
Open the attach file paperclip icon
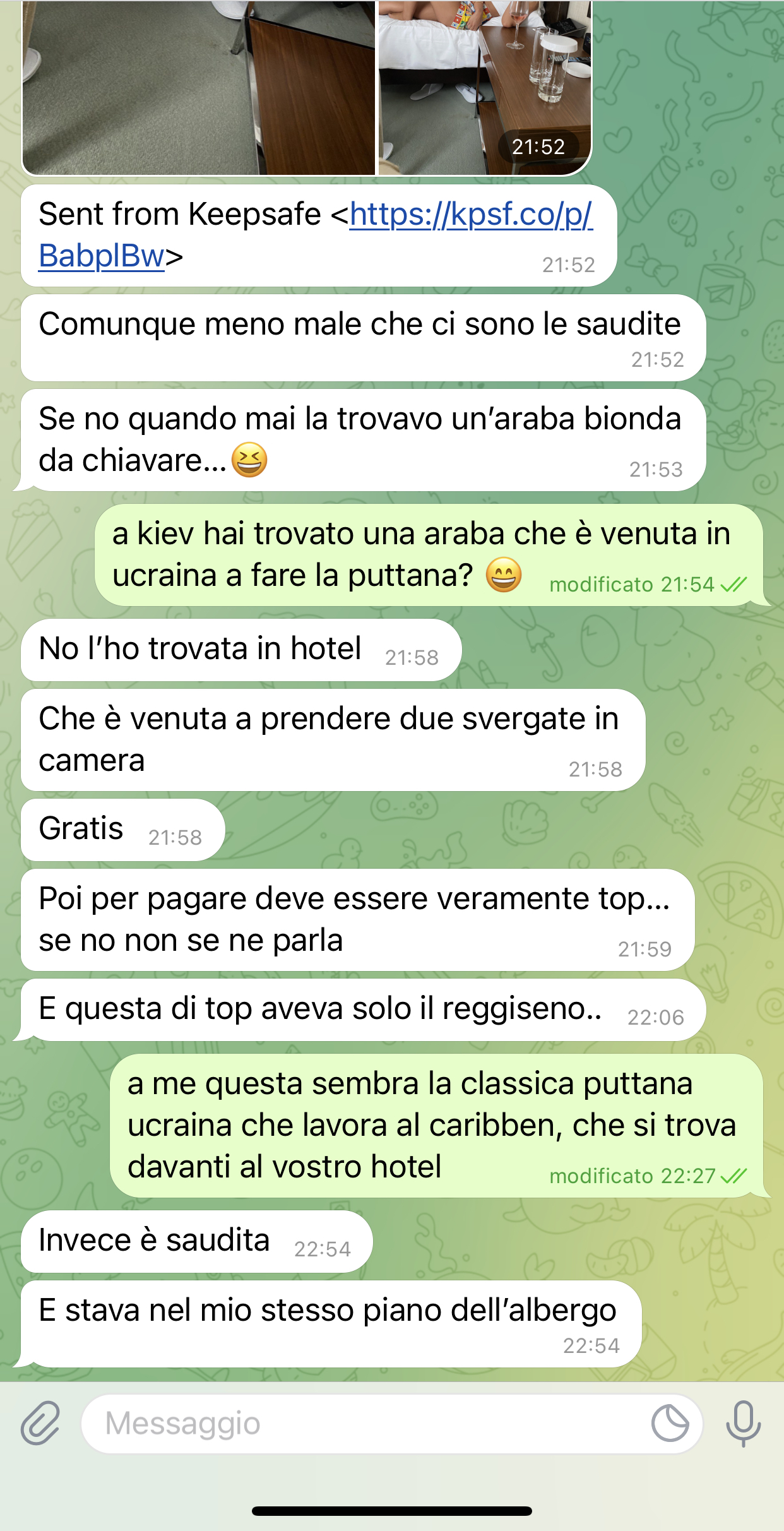click(x=40, y=1423)
